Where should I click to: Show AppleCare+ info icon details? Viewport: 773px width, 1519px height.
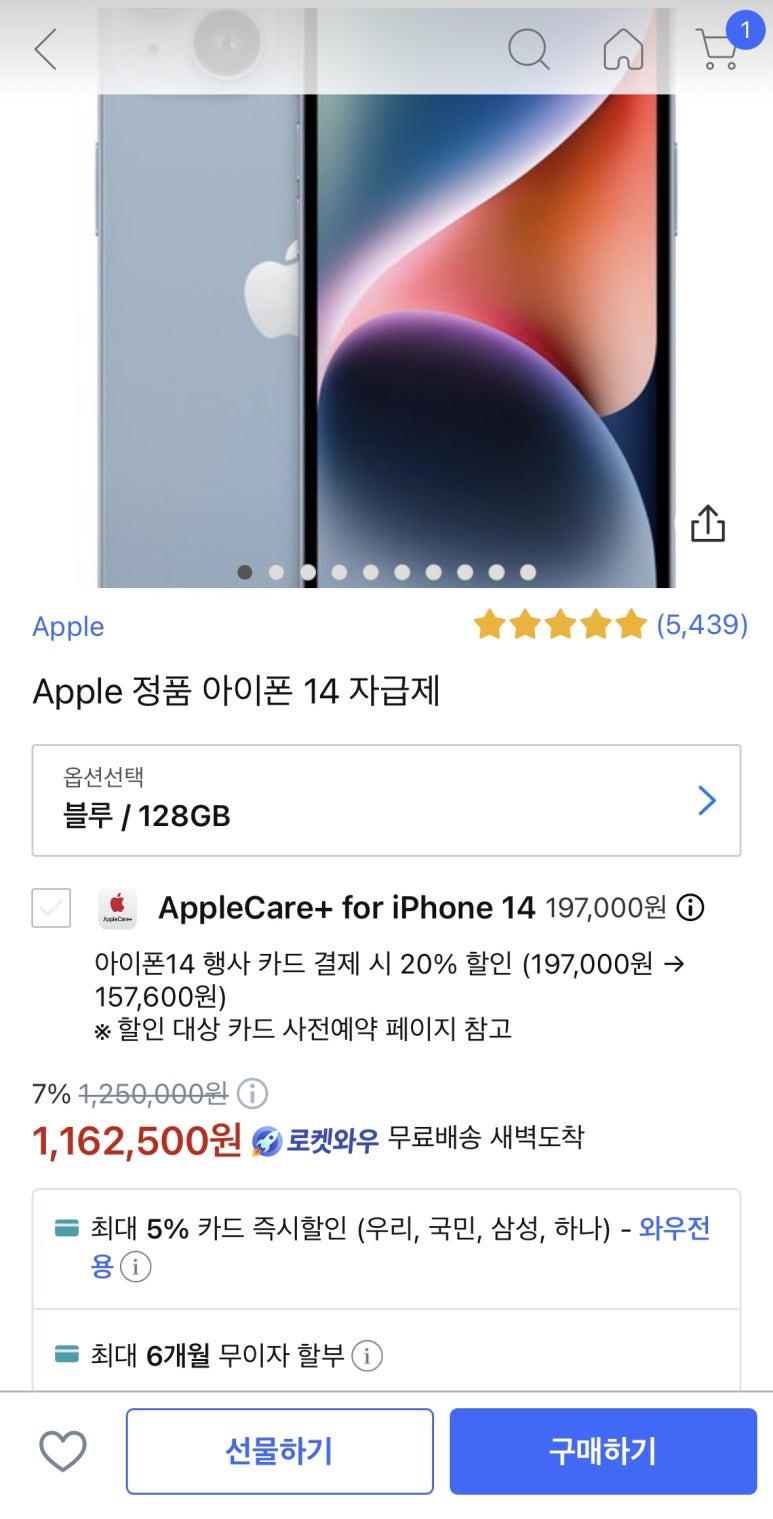click(x=691, y=908)
